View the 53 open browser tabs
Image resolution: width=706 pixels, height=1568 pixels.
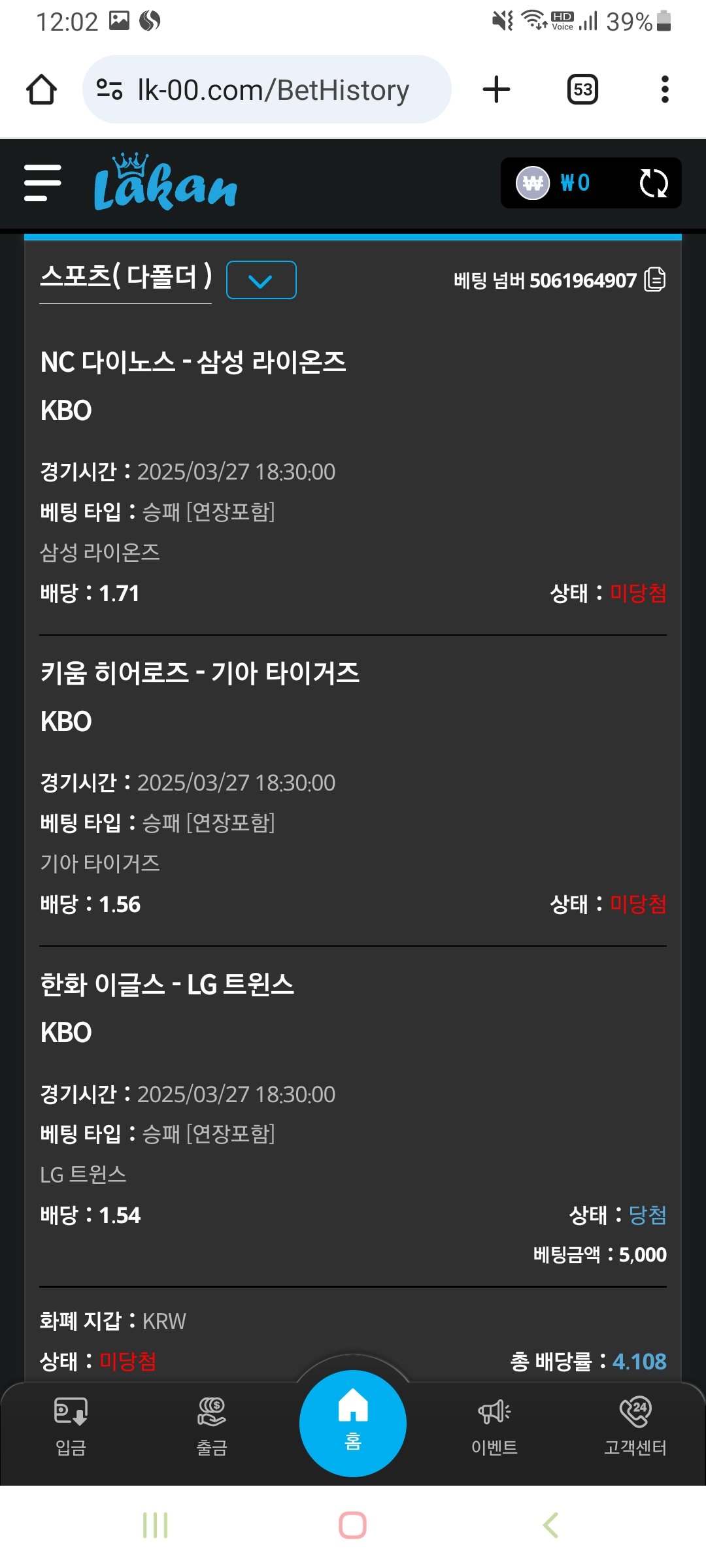582,90
